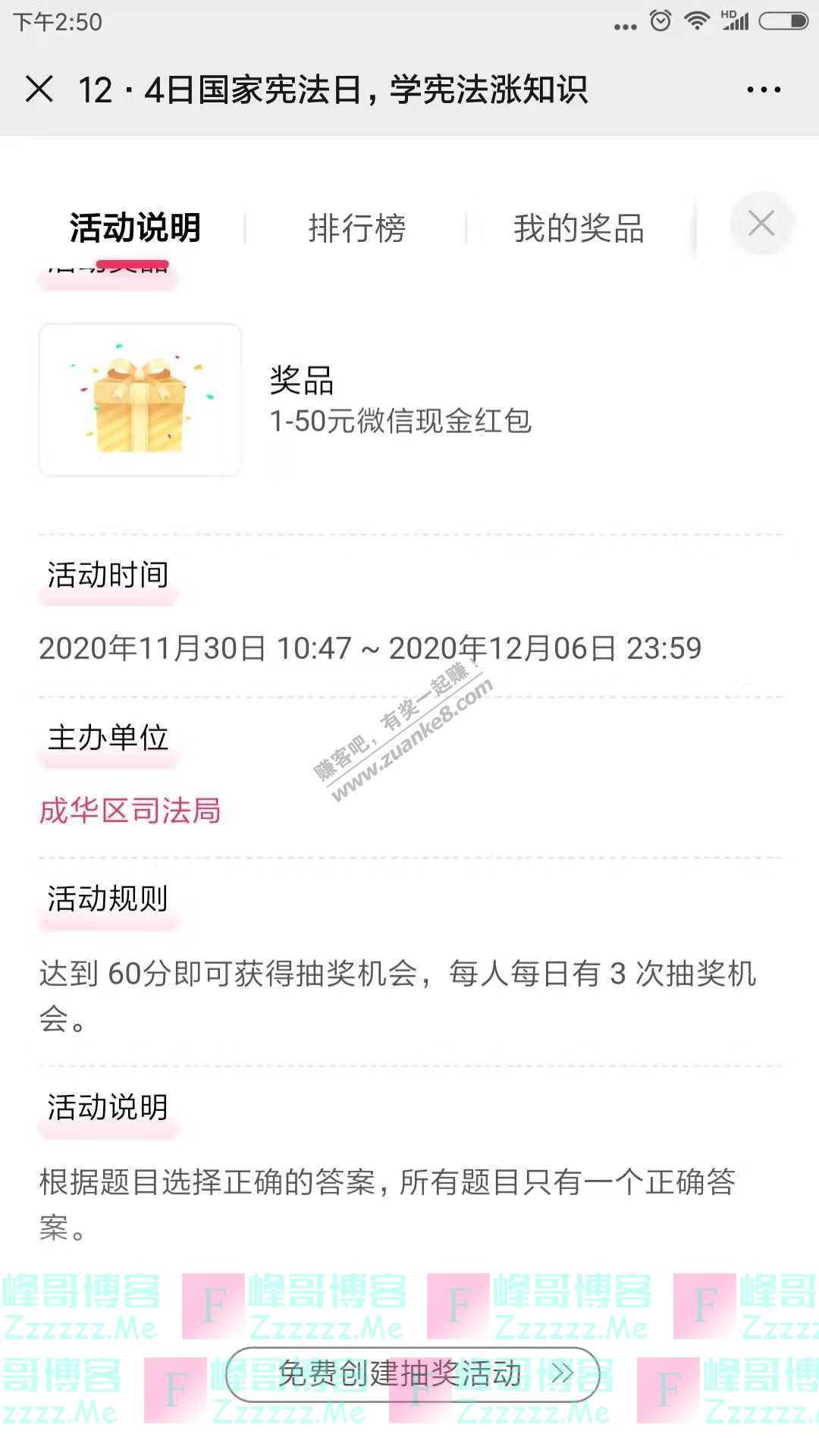Switch to the 排行榜 tab
This screenshot has width=819, height=1456.
pyautogui.click(x=356, y=227)
